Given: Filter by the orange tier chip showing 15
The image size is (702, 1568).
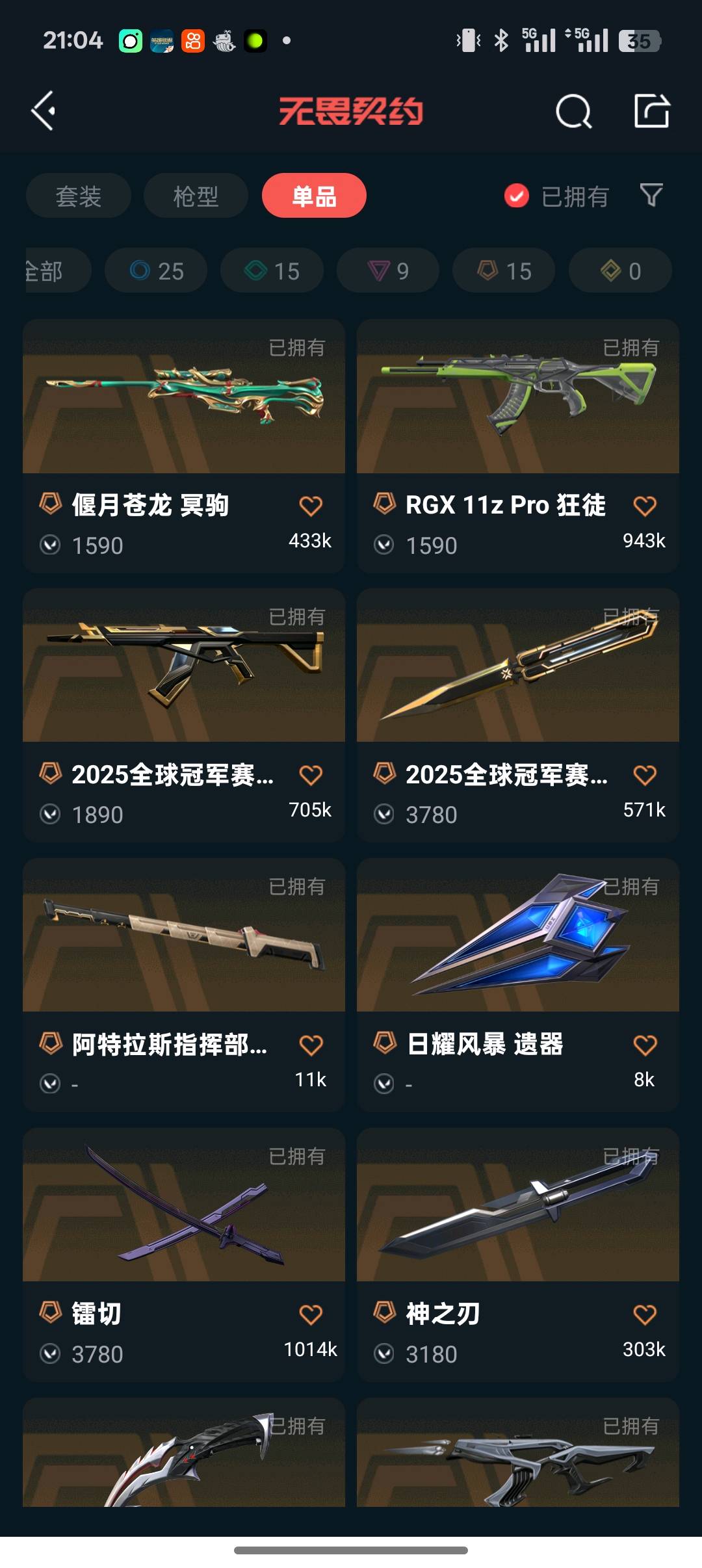Looking at the screenshot, I should coord(504,270).
